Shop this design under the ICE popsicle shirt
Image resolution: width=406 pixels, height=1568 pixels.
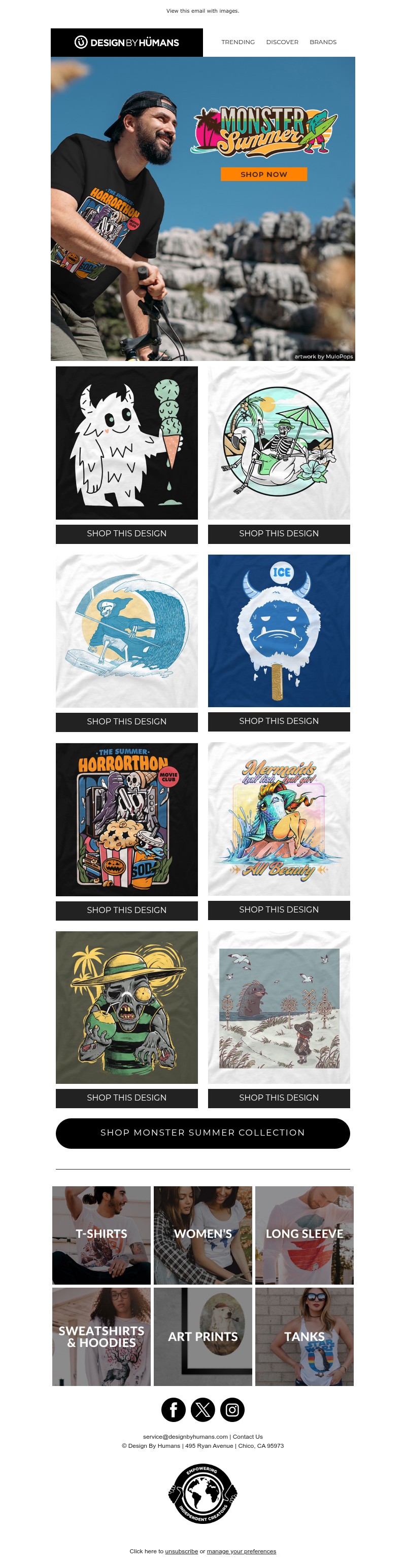tap(279, 721)
